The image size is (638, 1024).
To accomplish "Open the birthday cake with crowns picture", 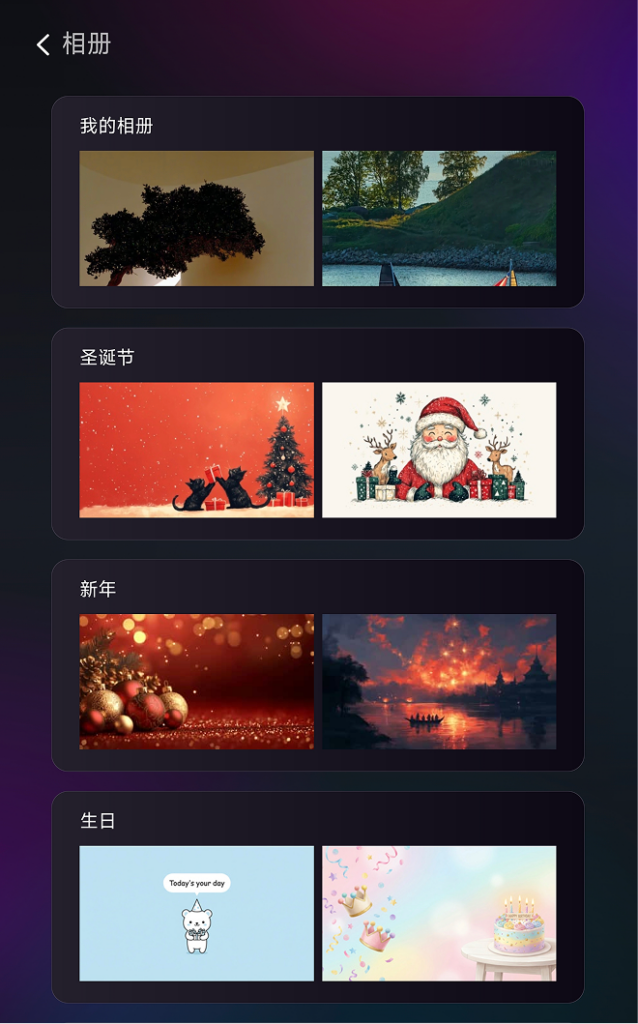I will [439, 913].
